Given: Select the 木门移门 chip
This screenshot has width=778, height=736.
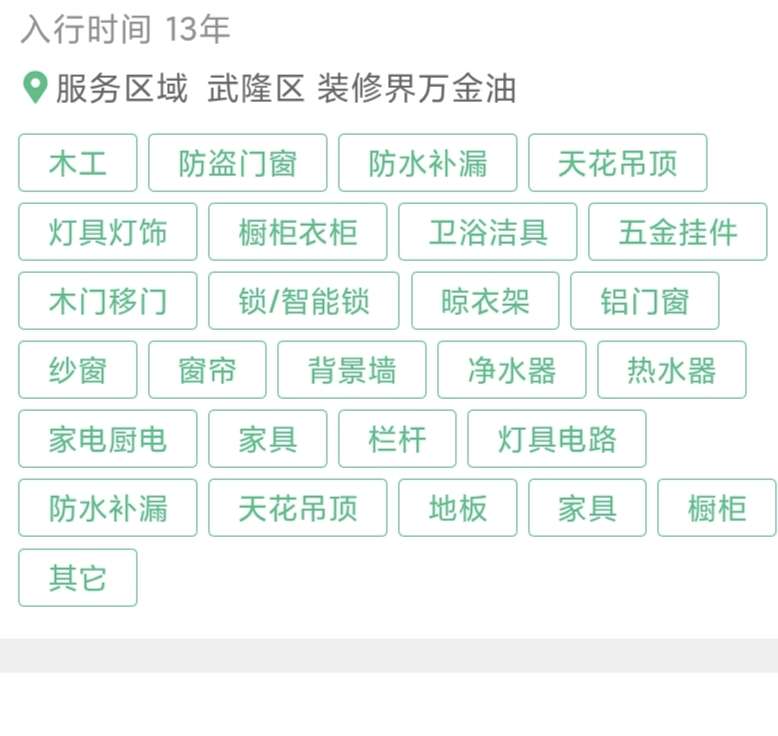Looking at the screenshot, I should [107, 301].
